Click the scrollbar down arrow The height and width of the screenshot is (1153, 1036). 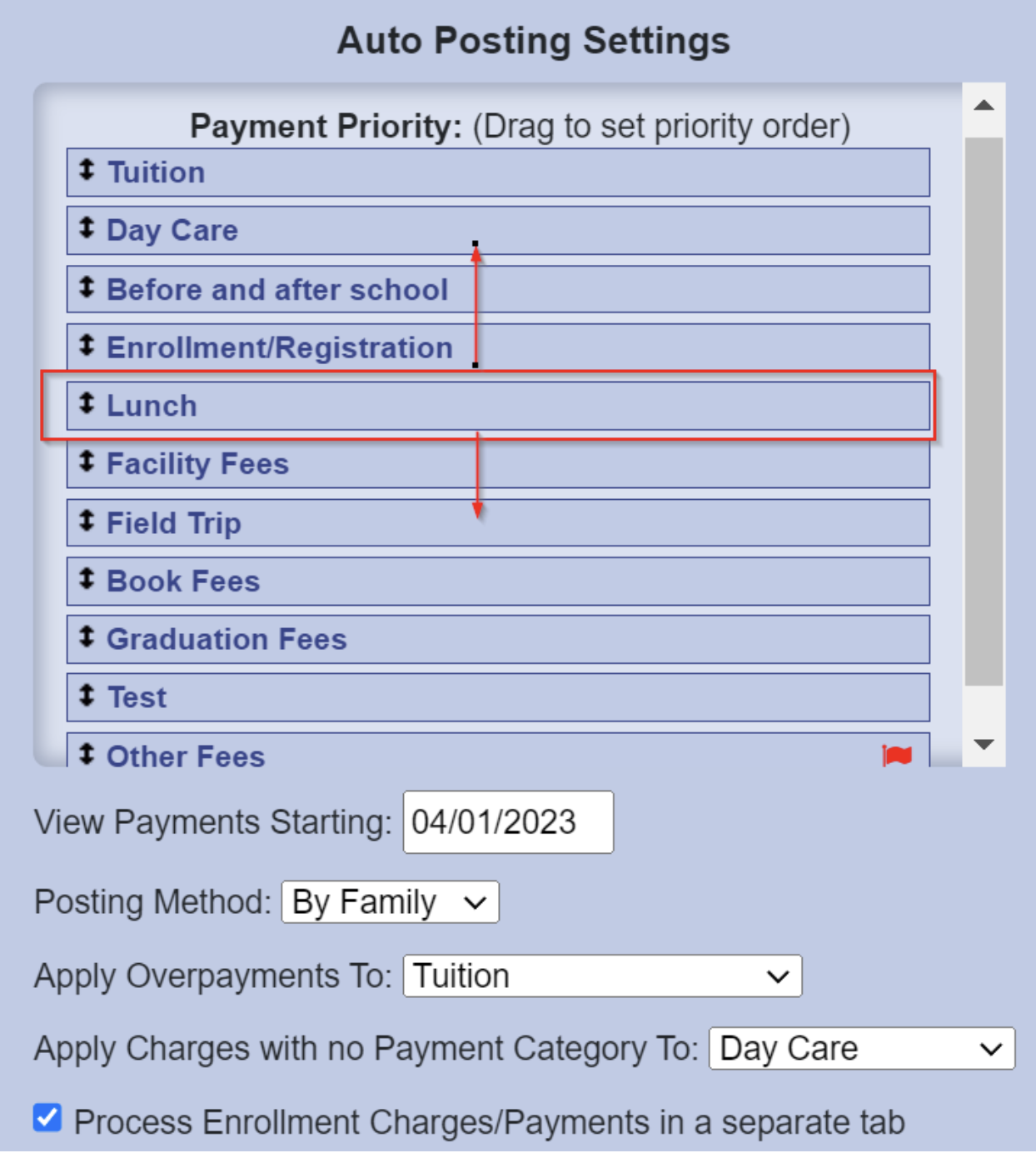point(984,744)
